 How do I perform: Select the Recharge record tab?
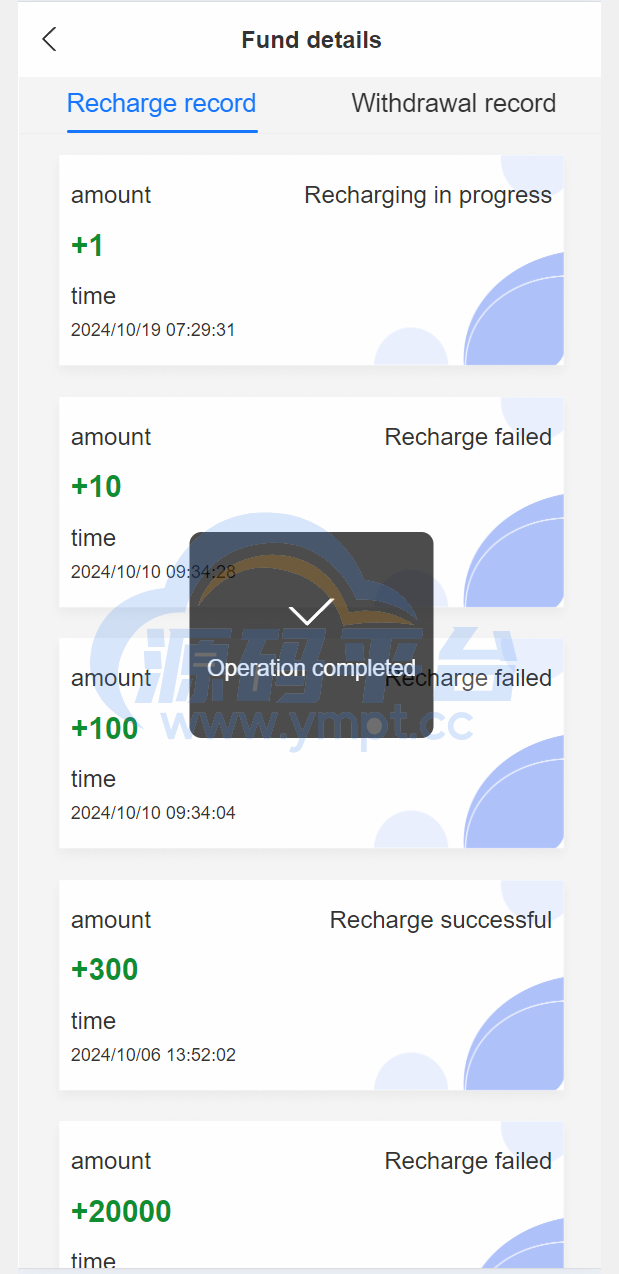pos(162,104)
